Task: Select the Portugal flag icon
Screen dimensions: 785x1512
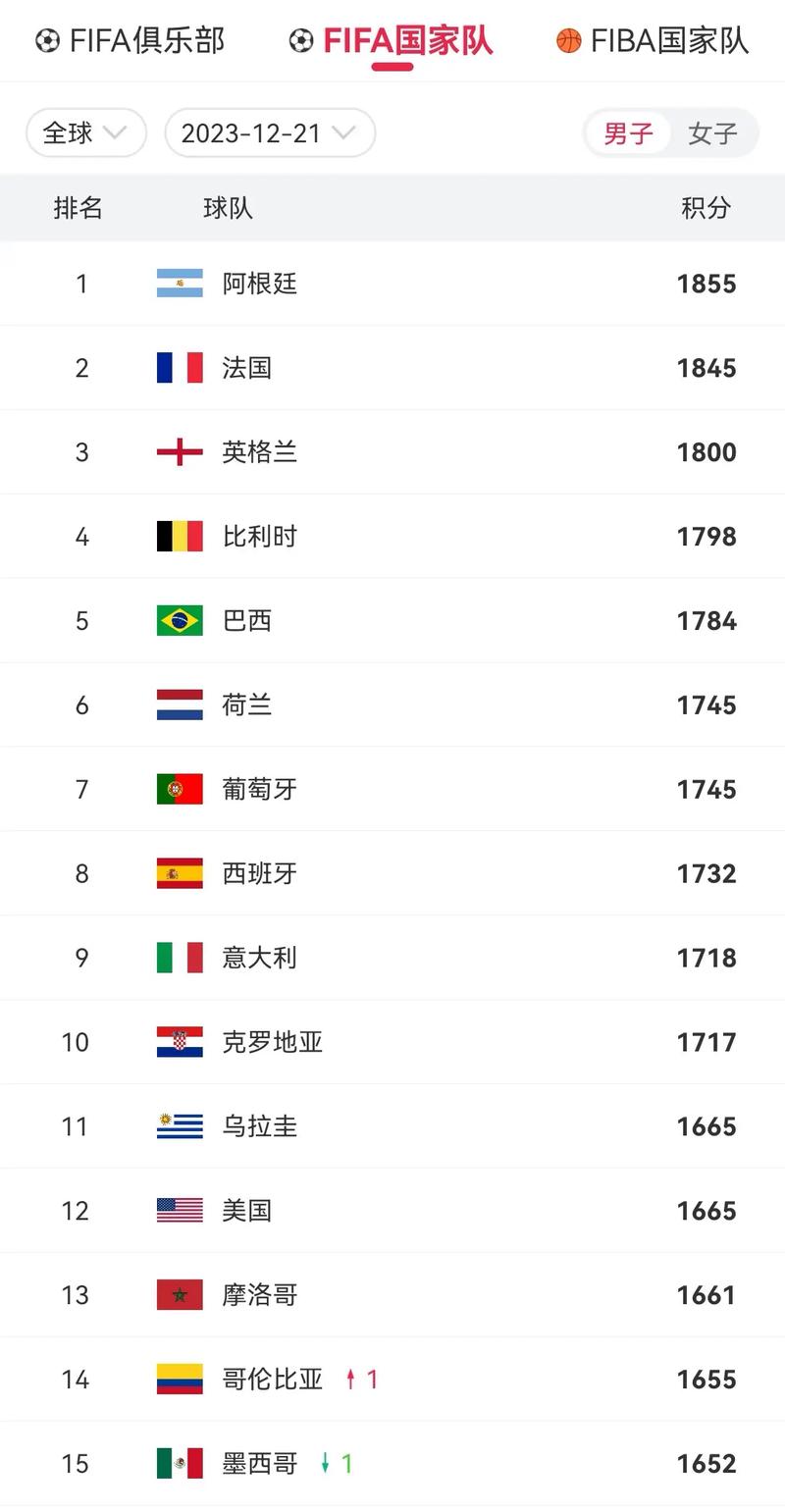Action: (x=179, y=789)
